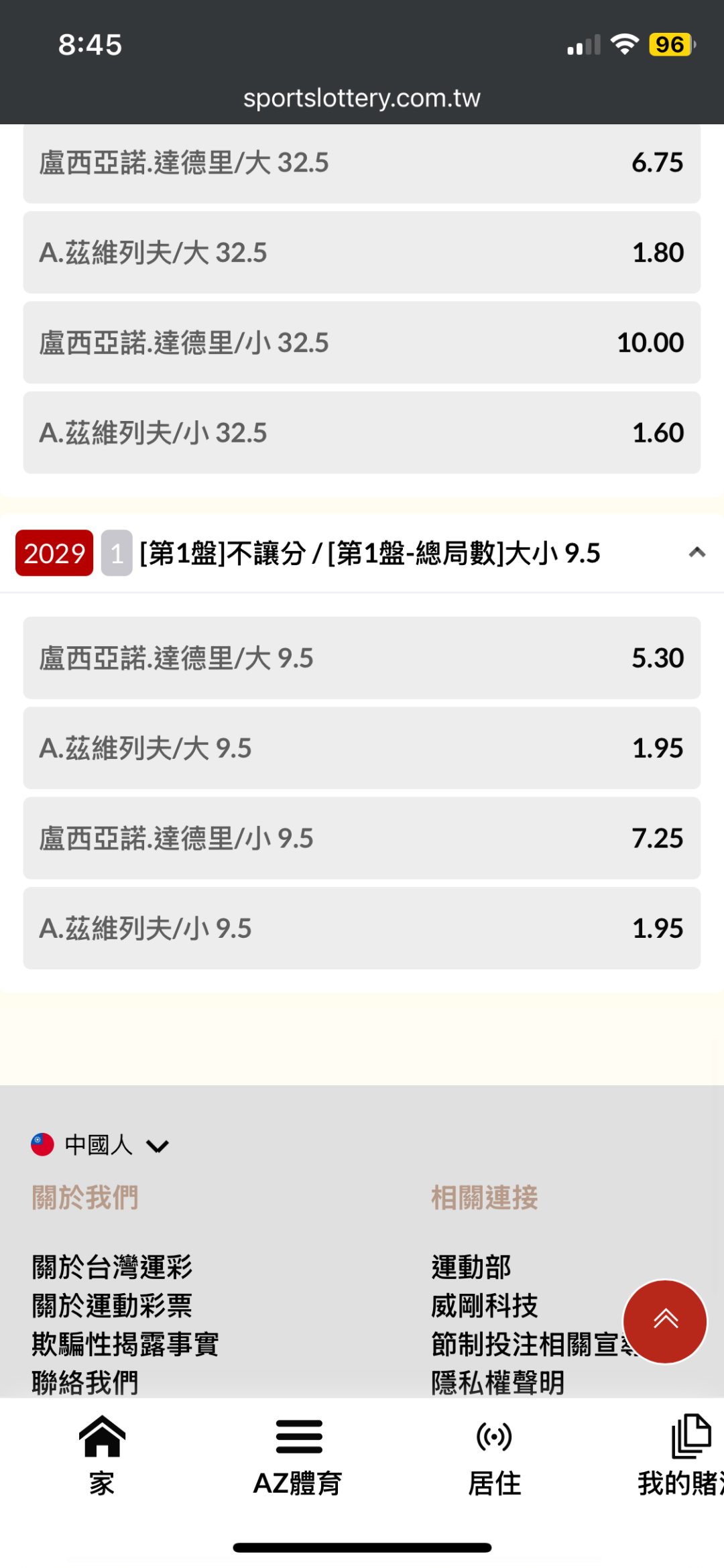Select A.茲維列夫/大 32.5 at odds 1.80
The width and height of the screenshot is (724, 1568).
362,253
